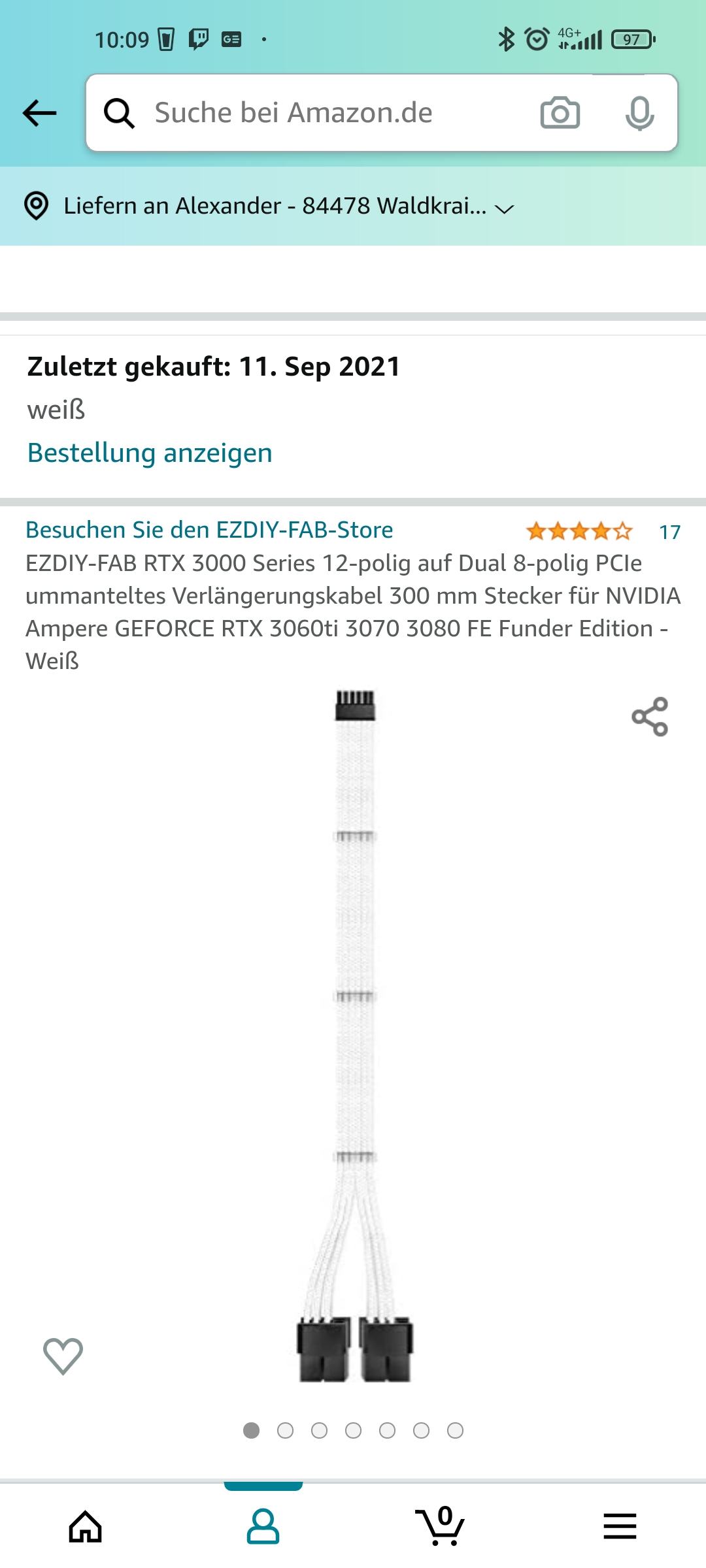706x1568 pixels.
Task: Go back using the arrow icon
Action: (40, 113)
